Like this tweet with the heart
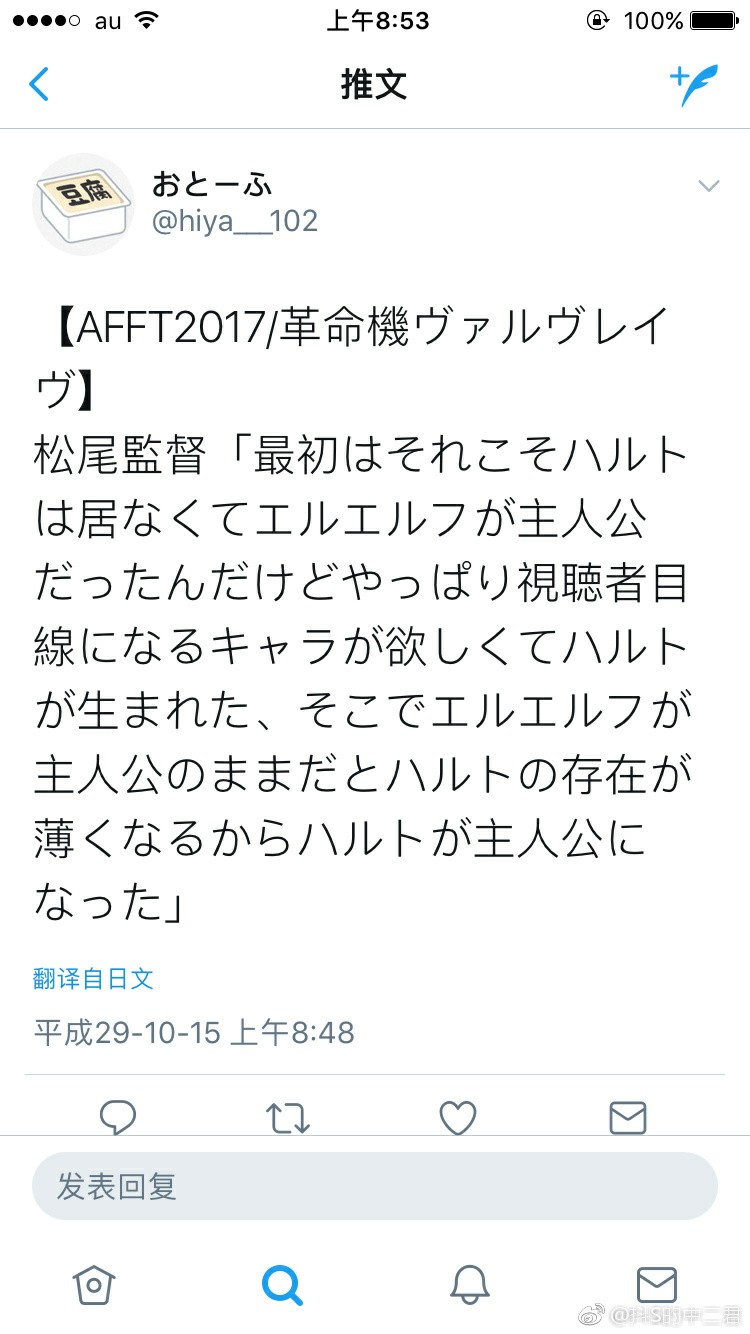 [458, 1117]
